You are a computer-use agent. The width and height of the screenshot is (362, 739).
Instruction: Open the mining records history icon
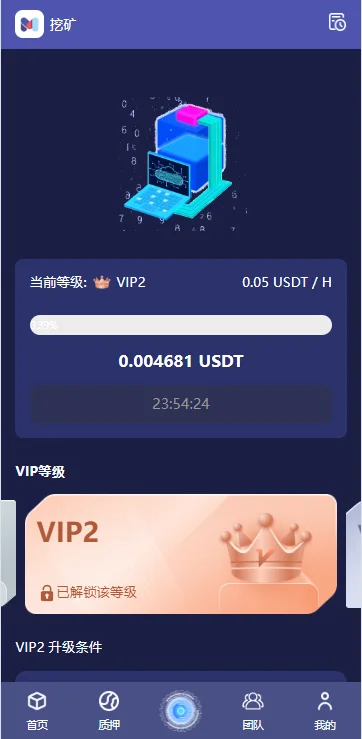point(337,23)
